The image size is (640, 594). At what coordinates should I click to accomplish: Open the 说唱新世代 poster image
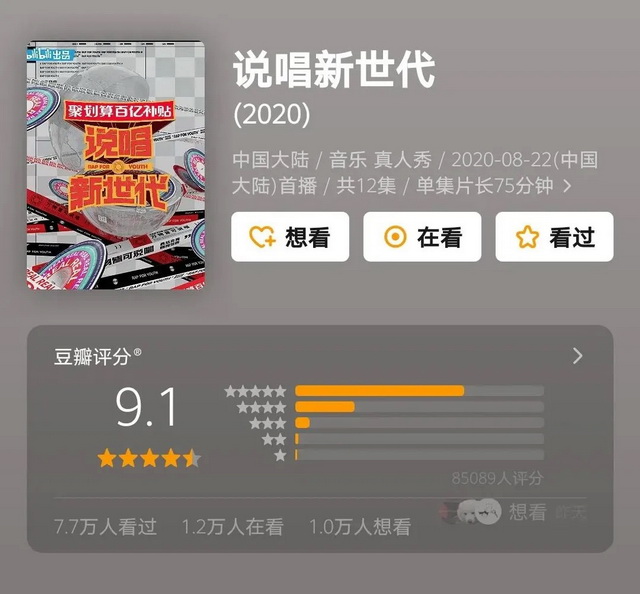point(115,166)
